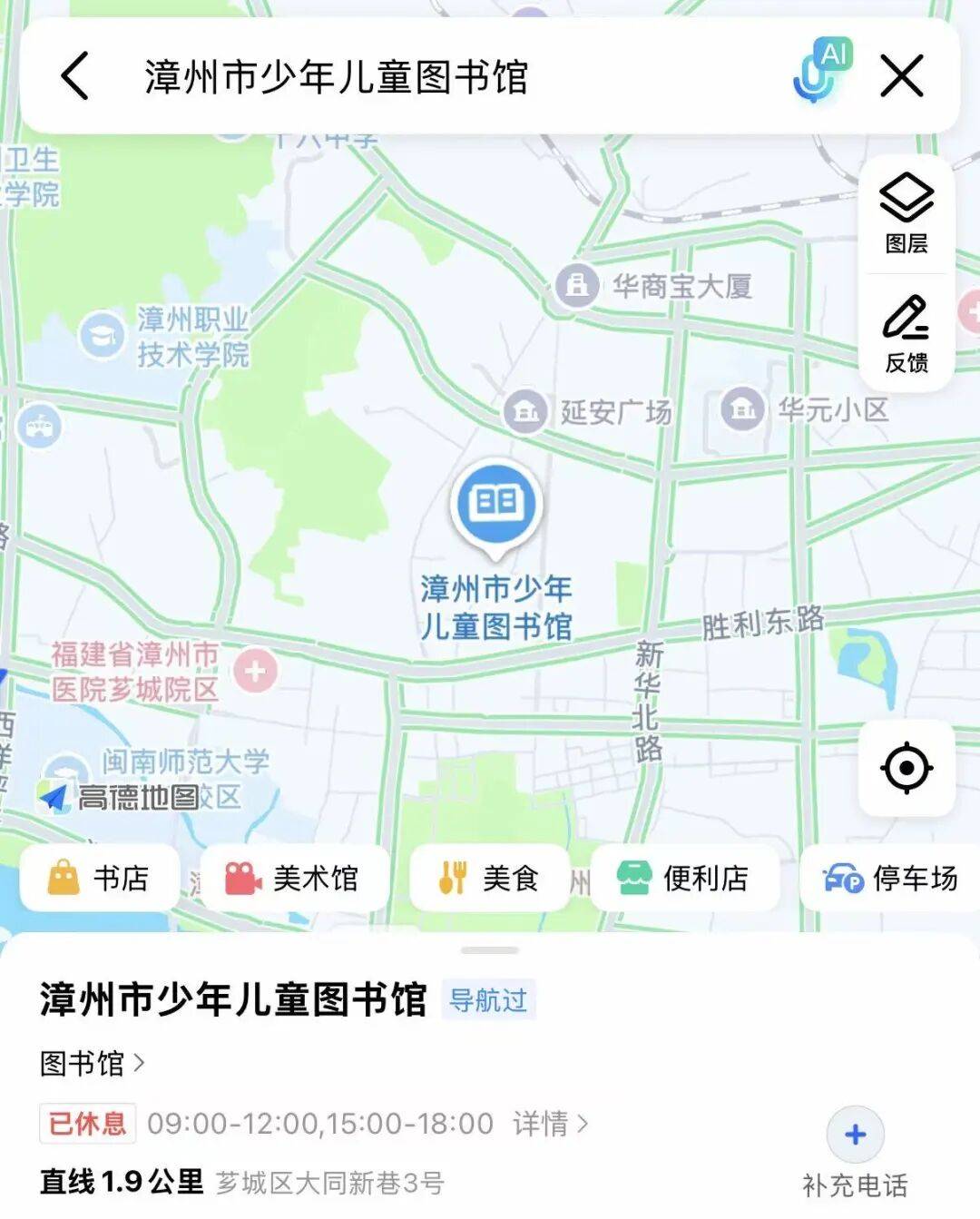Open the 图书馆 category link
The width and height of the screenshot is (980, 1219).
tap(92, 1063)
